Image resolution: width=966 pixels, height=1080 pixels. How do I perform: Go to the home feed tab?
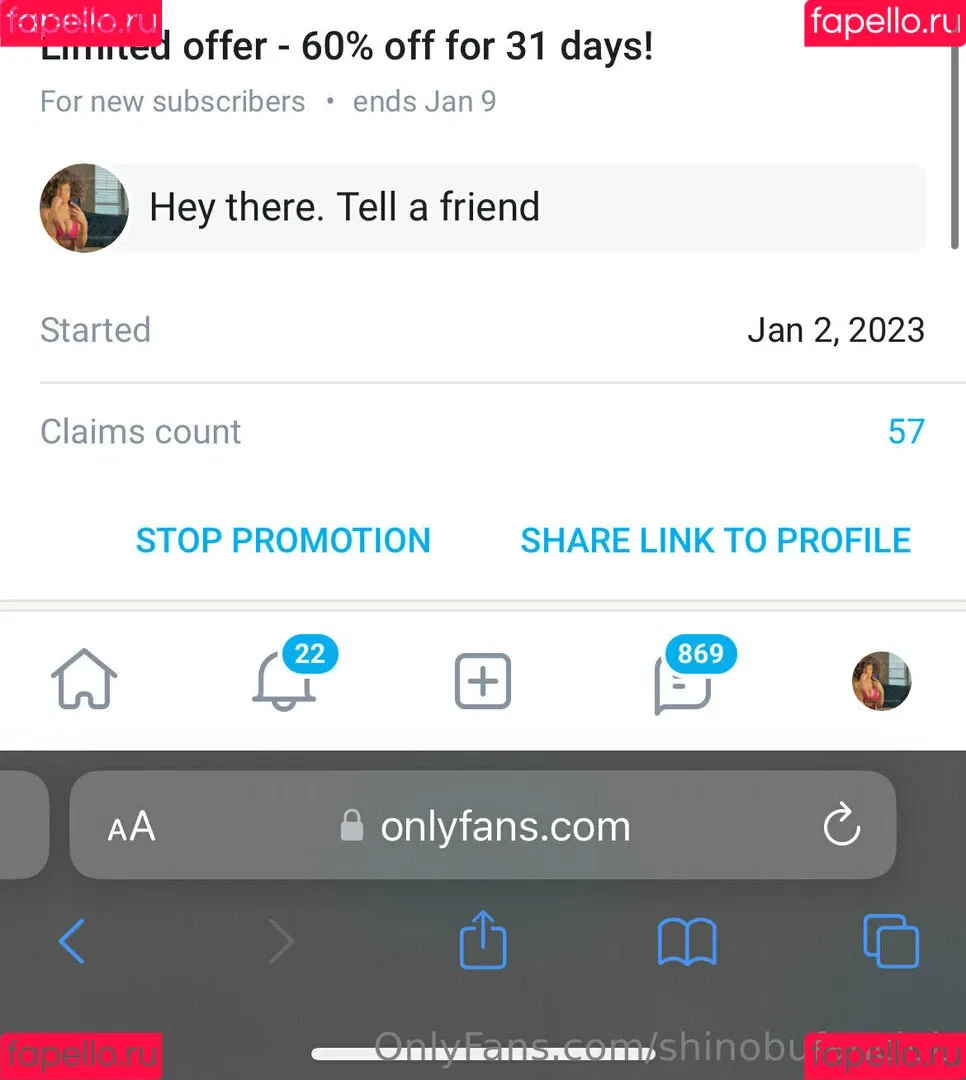tap(84, 681)
